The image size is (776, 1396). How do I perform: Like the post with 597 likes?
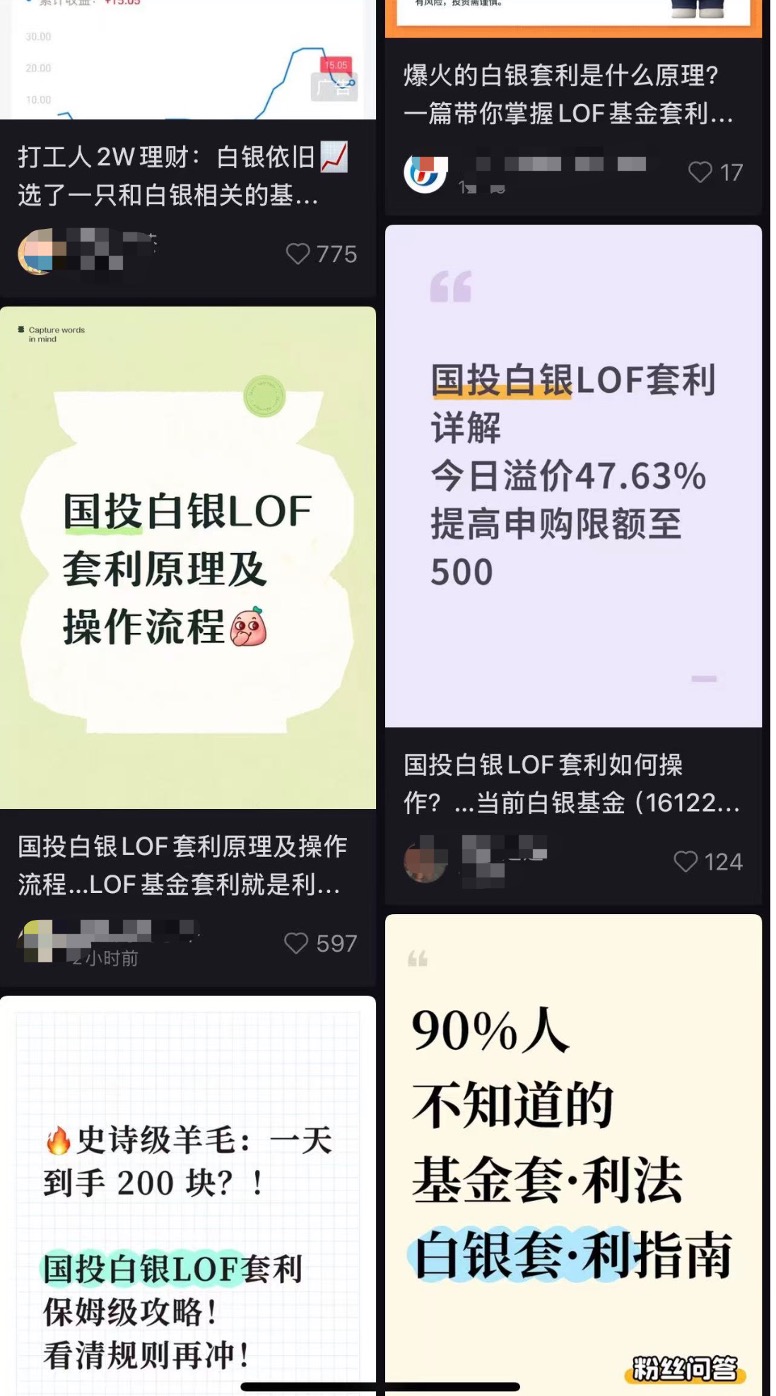point(296,943)
